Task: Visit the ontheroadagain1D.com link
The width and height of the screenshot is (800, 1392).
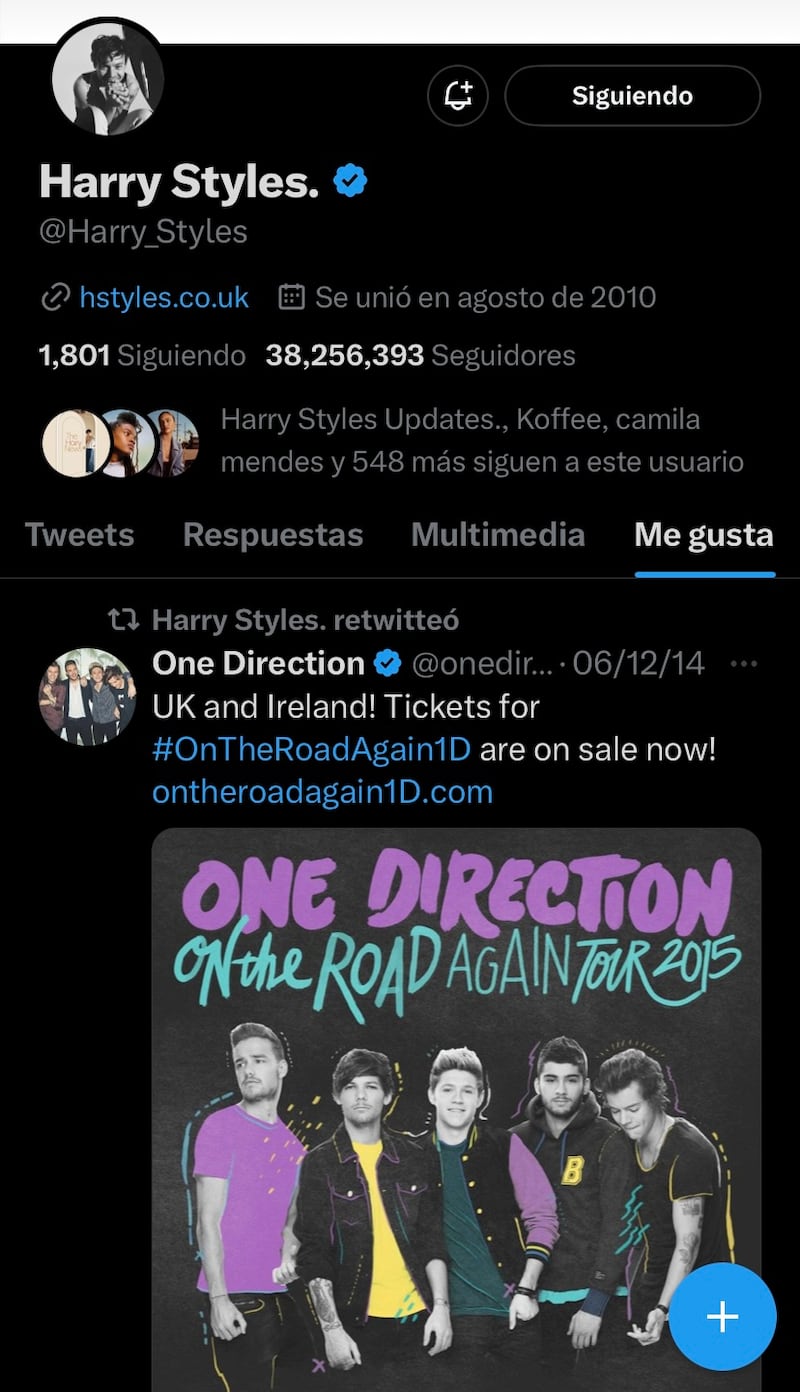Action: (322, 792)
